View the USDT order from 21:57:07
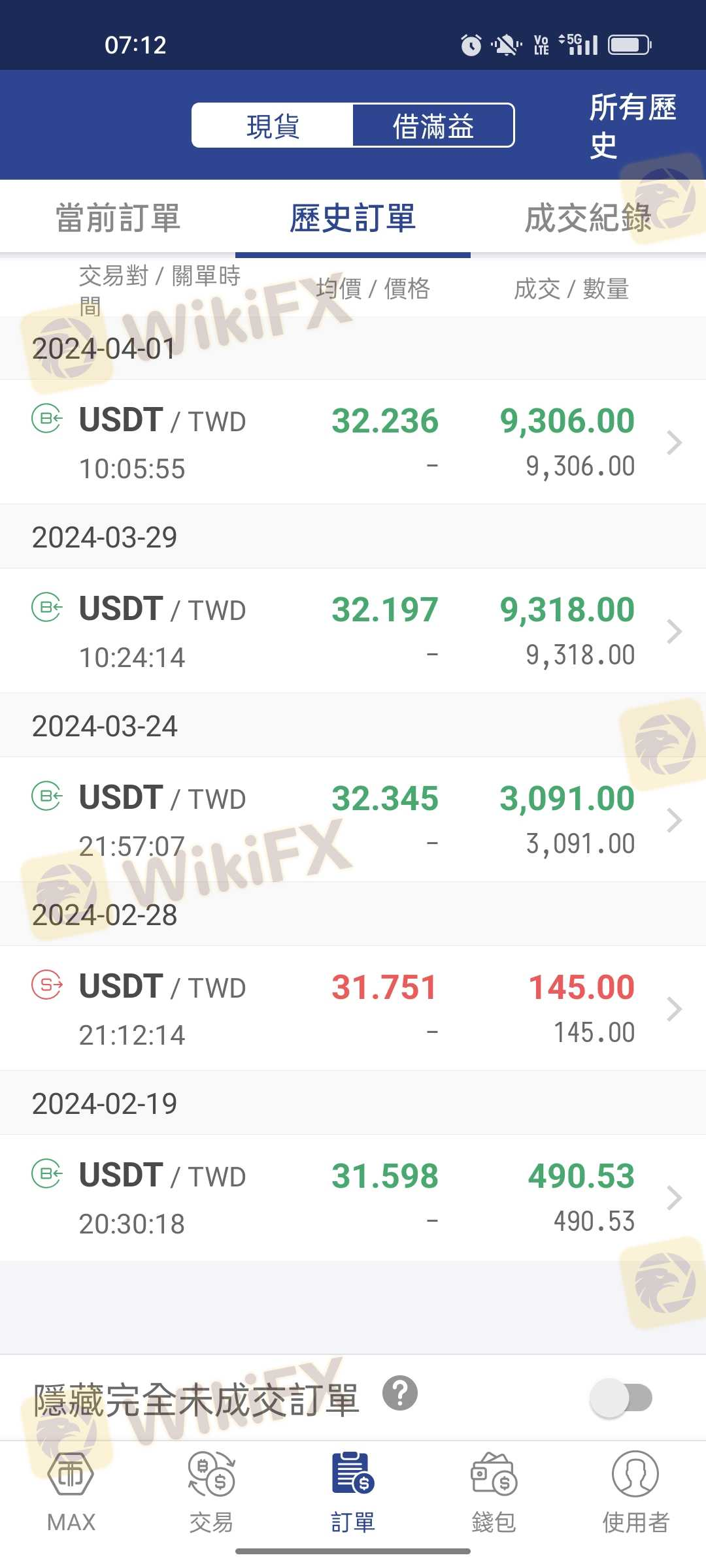Viewport: 706px width, 1568px height. click(x=353, y=820)
